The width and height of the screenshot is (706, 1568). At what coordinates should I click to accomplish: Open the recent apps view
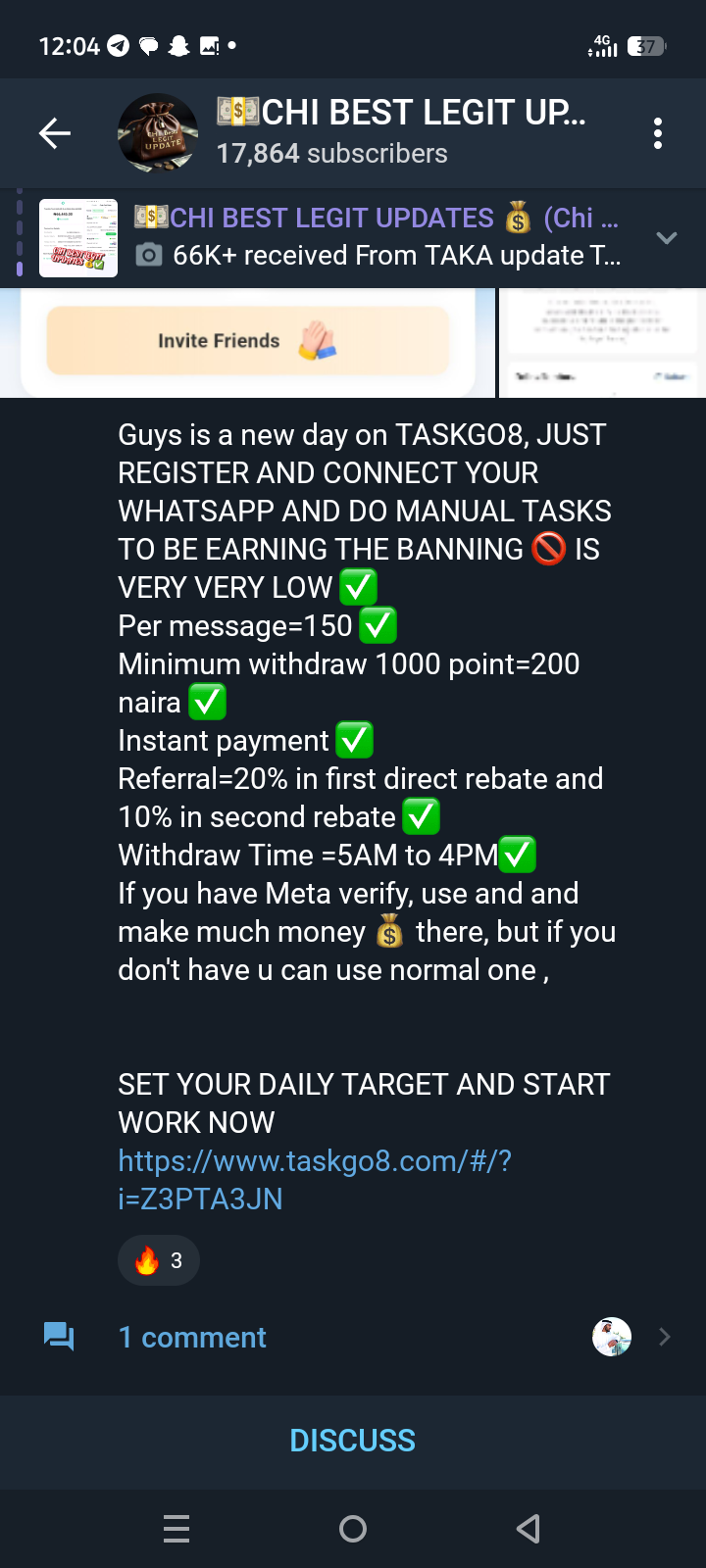point(176,1529)
